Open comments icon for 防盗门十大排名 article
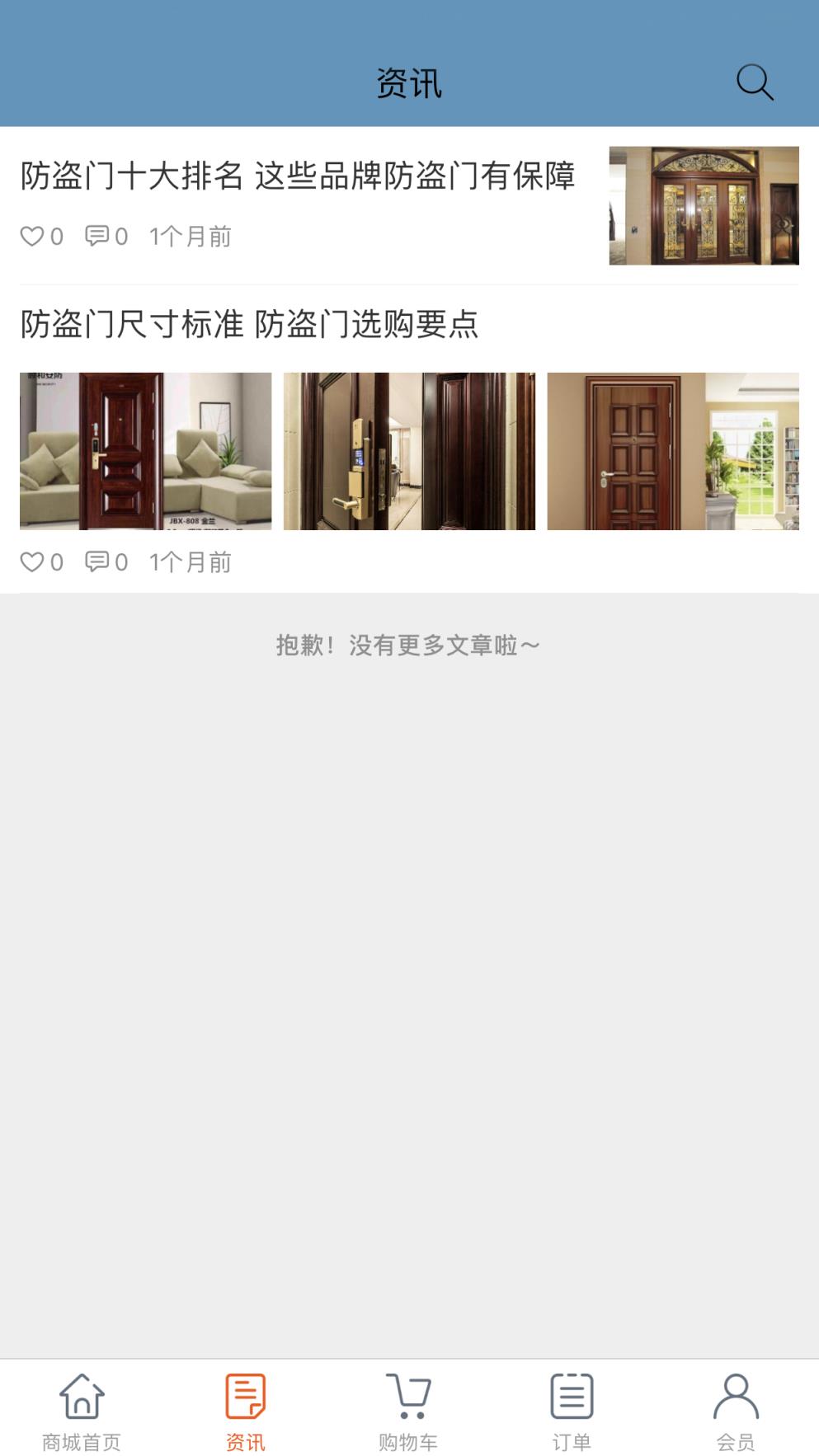This screenshot has height=1456, width=819. point(98,236)
